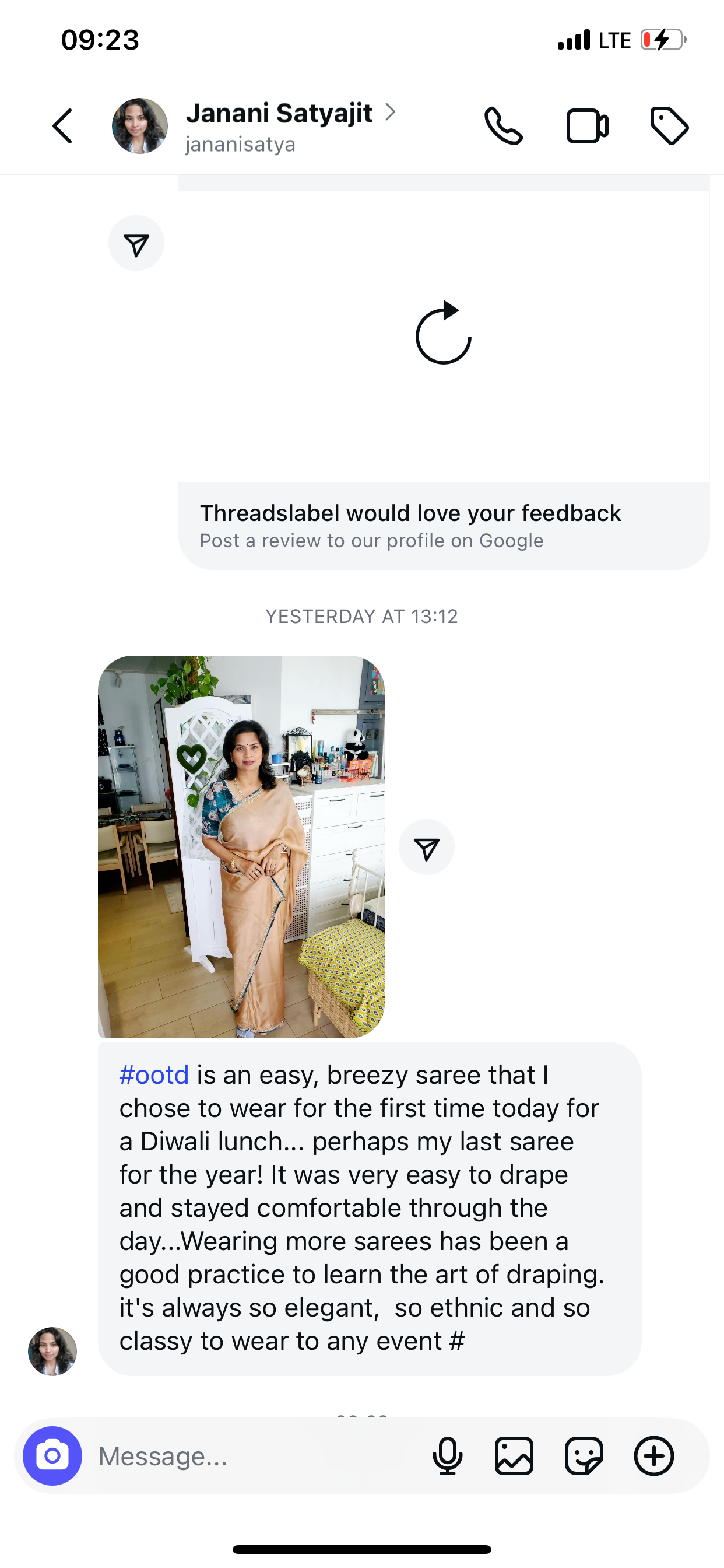Image resolution: width=724 pixels, height=1568 pixels.
Task: Open the saree photo post
Action: [241, 846]
